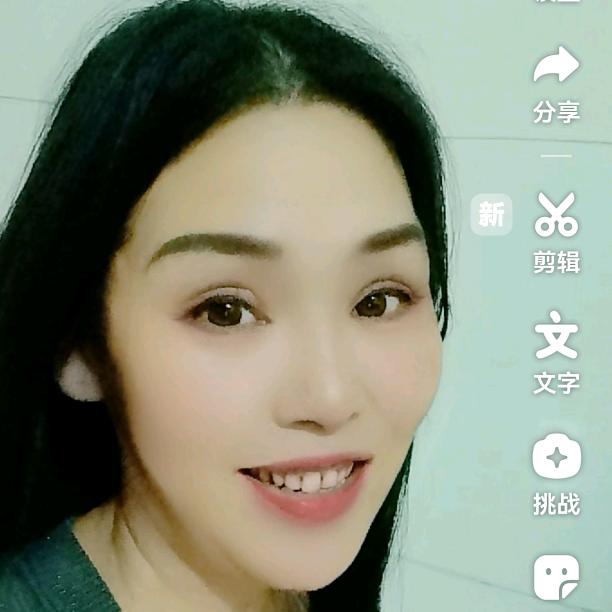Open the 挑战 challenge option
The image size is (612, 612).
[556, 458]
